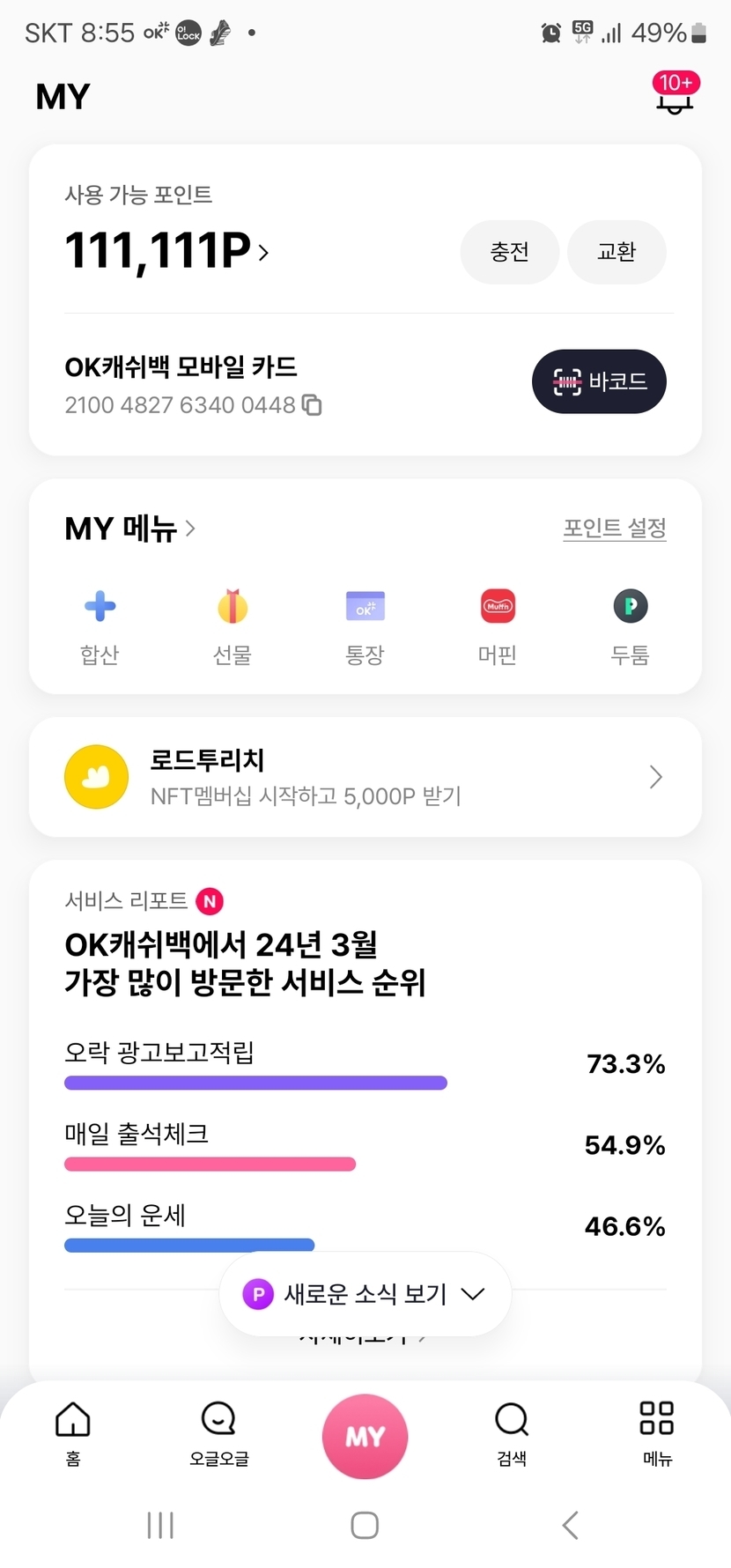731x1568 pixels.
Task: Open 두툼 in MY menu
Action: pos(631,626)
